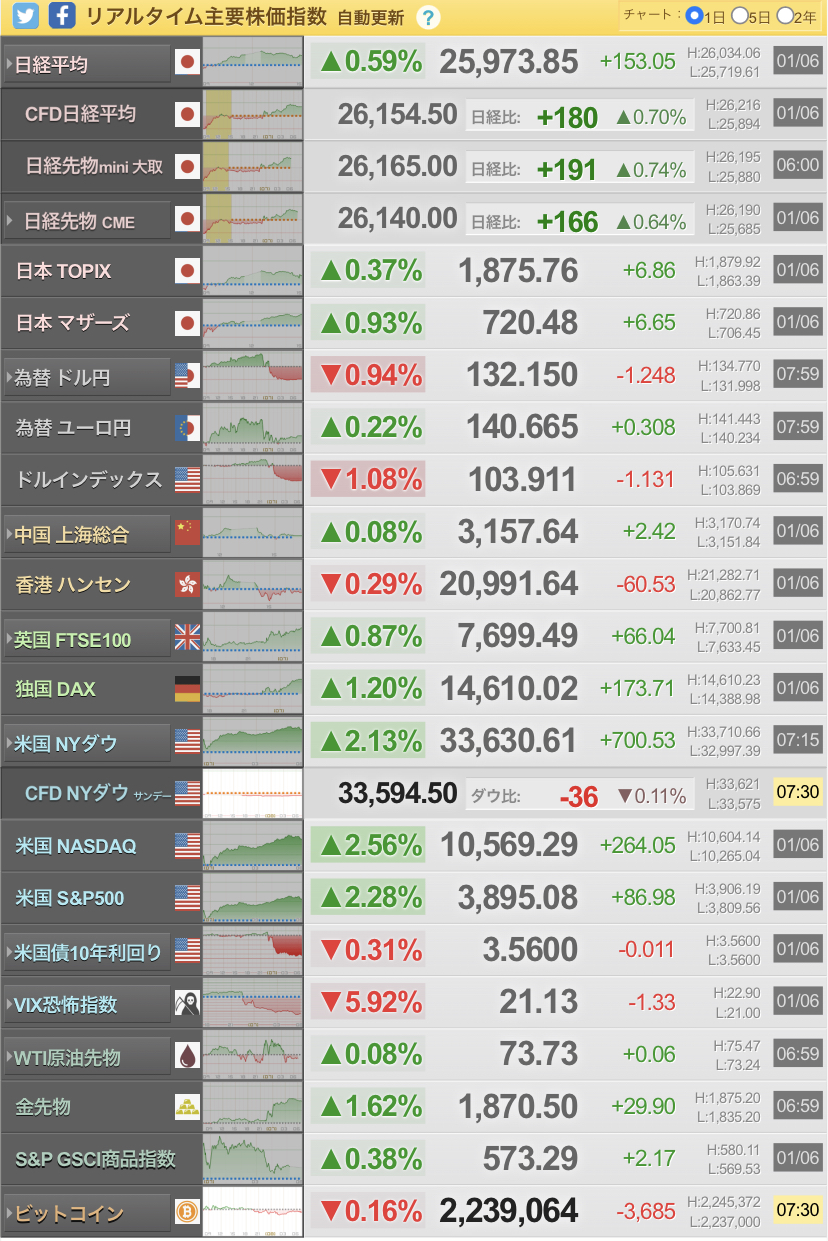Share the page on Facebook
This screenshot has width=828, height=1241.
coord(61,16)
